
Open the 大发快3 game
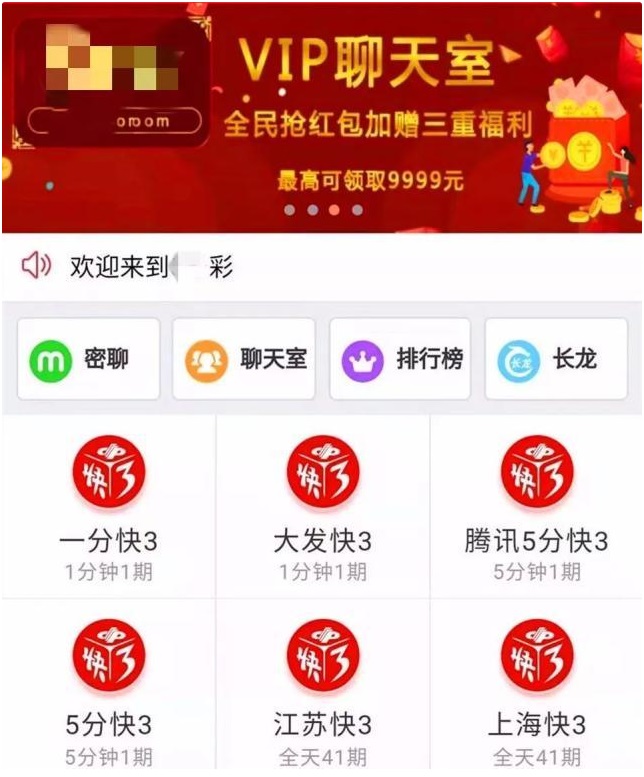[322, 505]
